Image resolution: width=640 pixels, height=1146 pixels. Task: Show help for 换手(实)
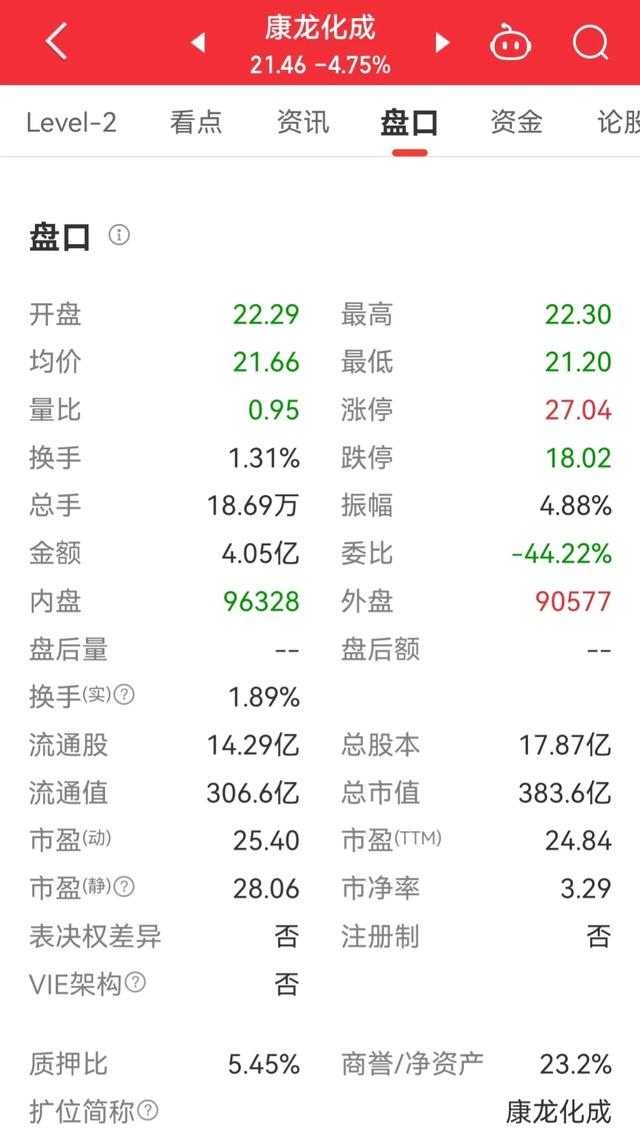126,695
